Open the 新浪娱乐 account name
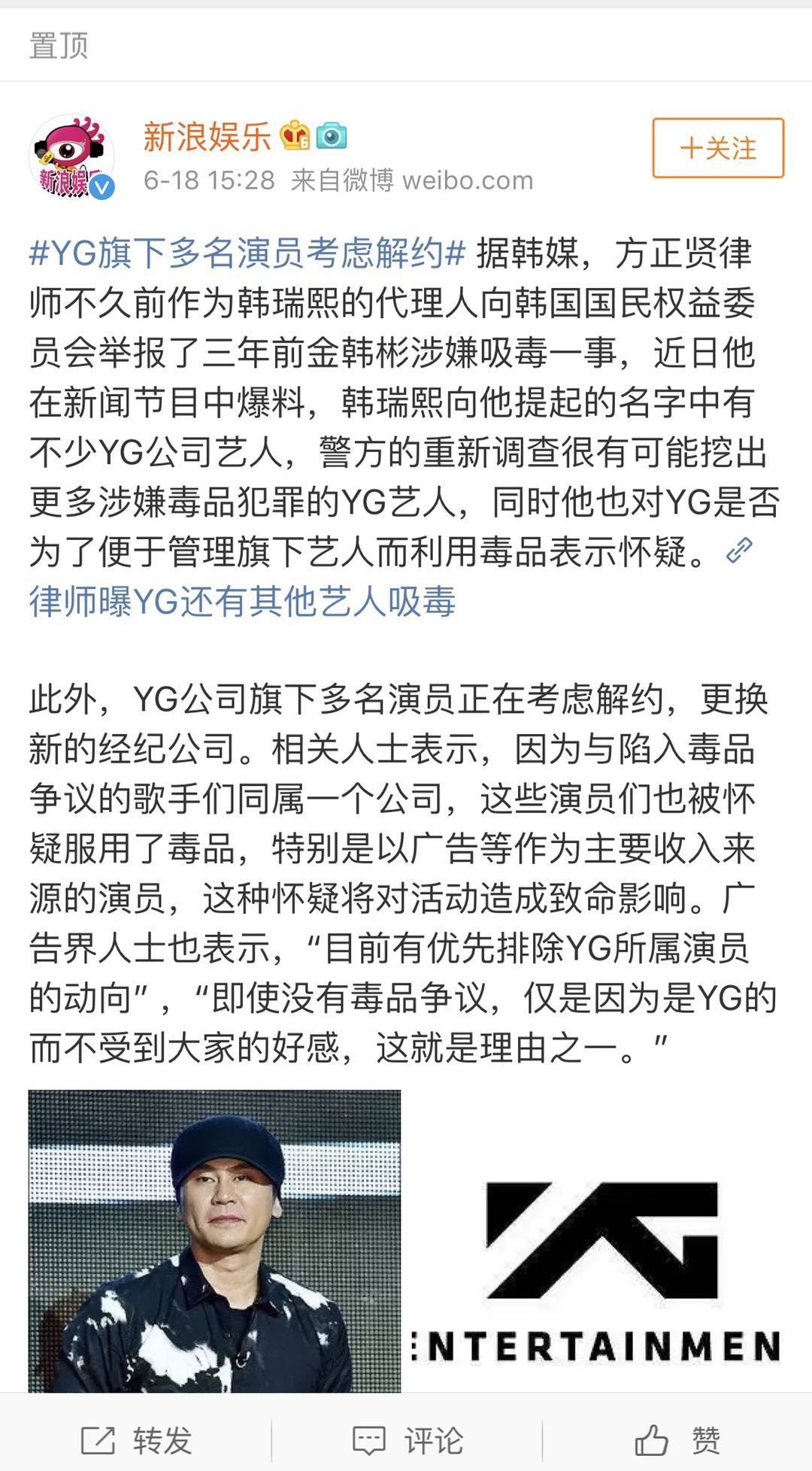The image size is (812, 1471). [x=208, y=137]
